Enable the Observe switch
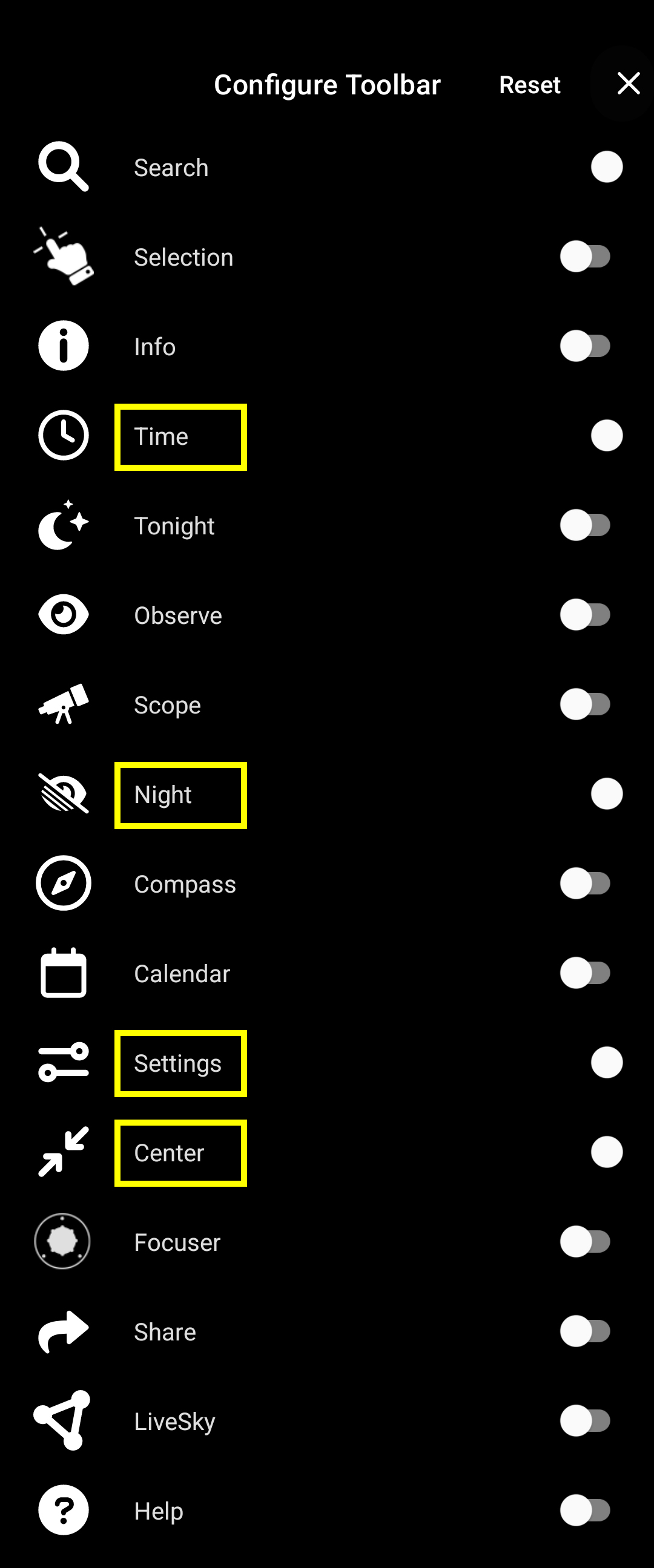The image size is (654, 1568). [586, 614]
